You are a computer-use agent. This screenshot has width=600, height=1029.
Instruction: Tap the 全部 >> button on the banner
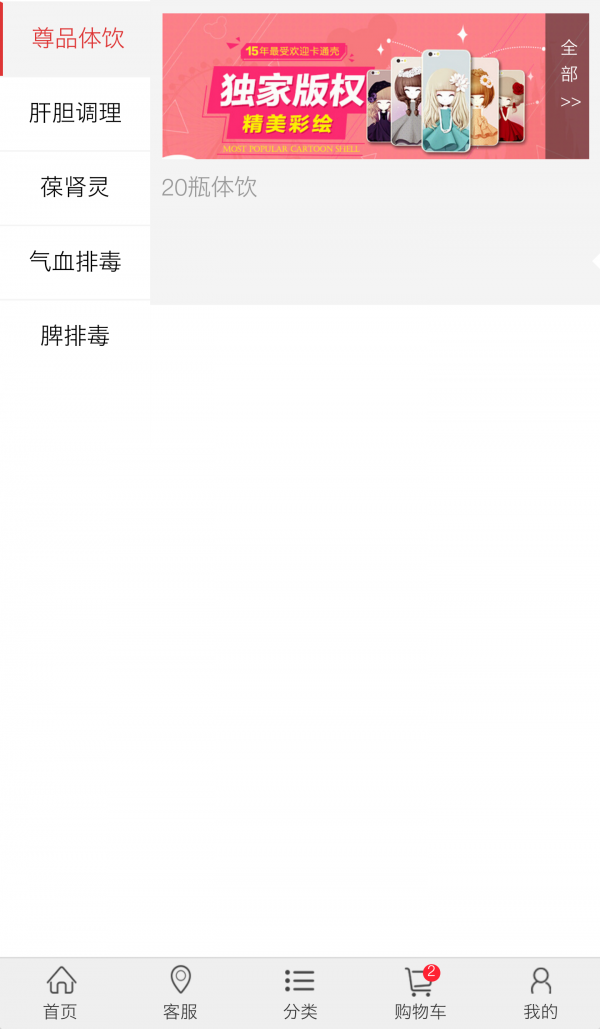point(568,86)
